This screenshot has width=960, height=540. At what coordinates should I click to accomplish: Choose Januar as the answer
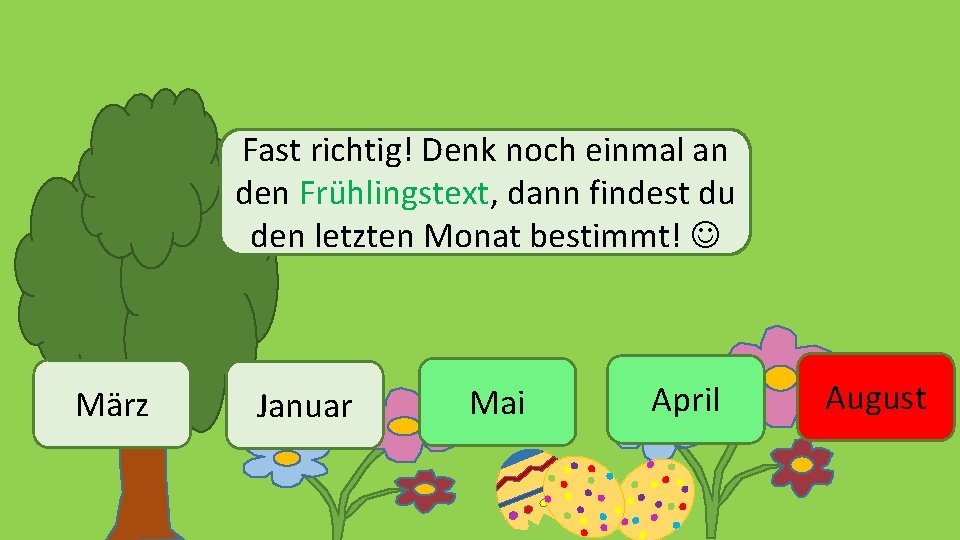305,405
